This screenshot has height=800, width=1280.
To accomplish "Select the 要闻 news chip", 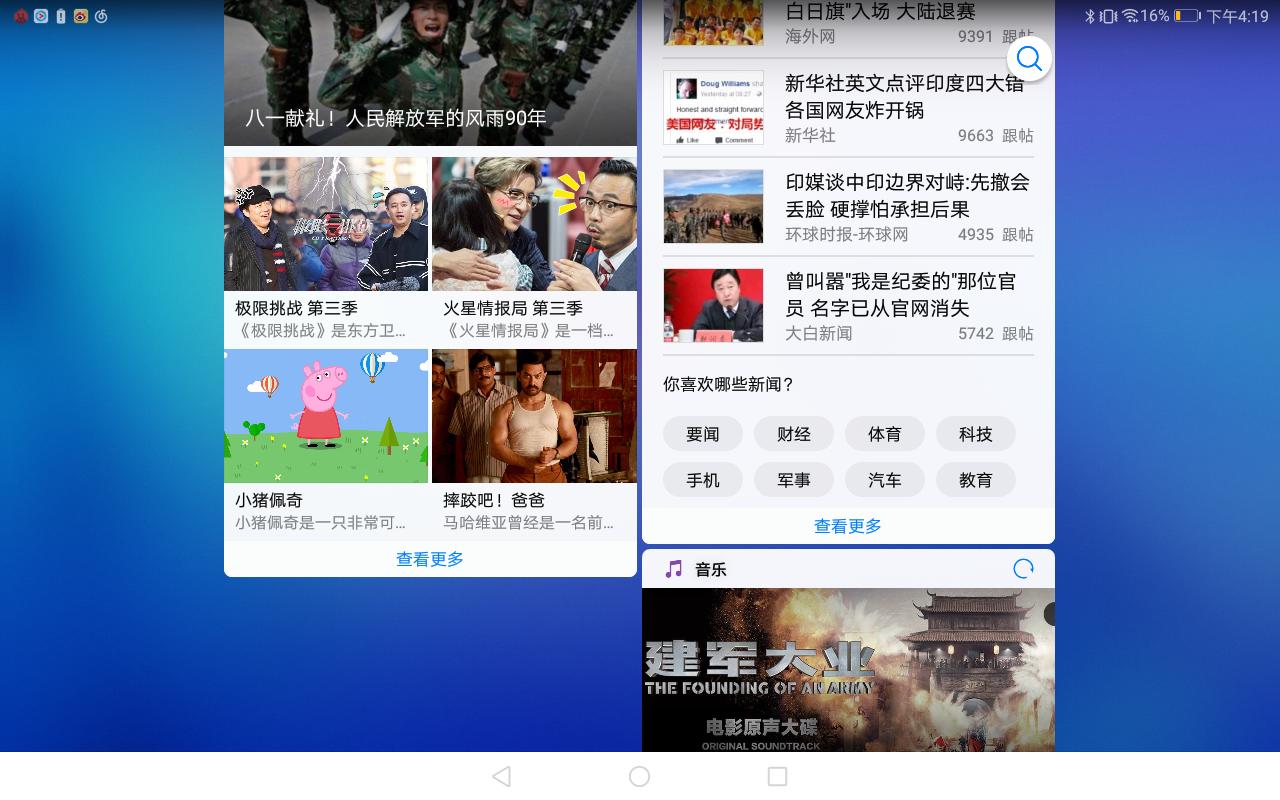I will [703, 434].
